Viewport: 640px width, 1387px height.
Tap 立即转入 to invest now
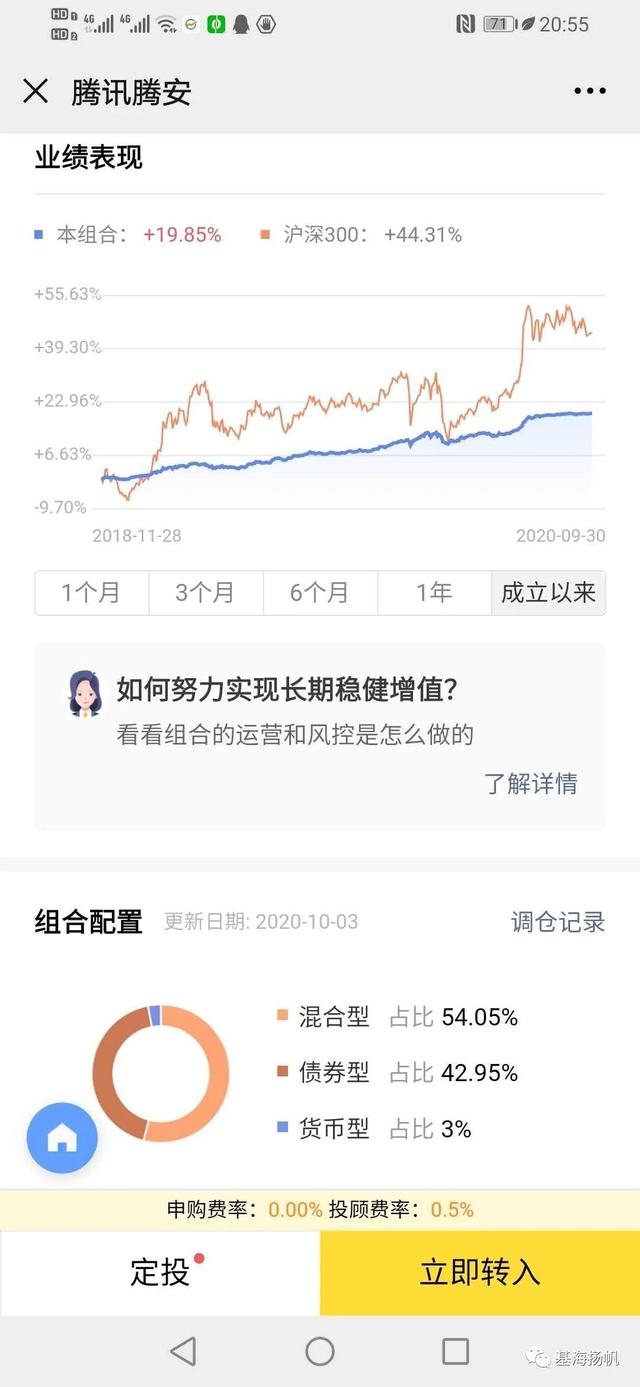(x=480, y=1272)
